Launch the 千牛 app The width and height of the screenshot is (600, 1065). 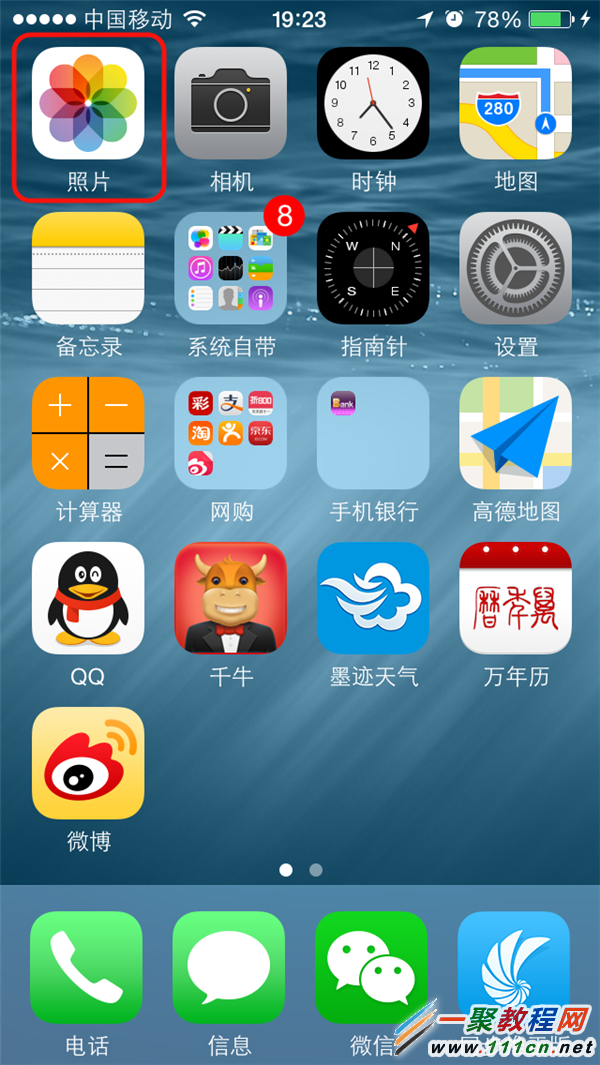pyautogui.click(x=231, y=598)
